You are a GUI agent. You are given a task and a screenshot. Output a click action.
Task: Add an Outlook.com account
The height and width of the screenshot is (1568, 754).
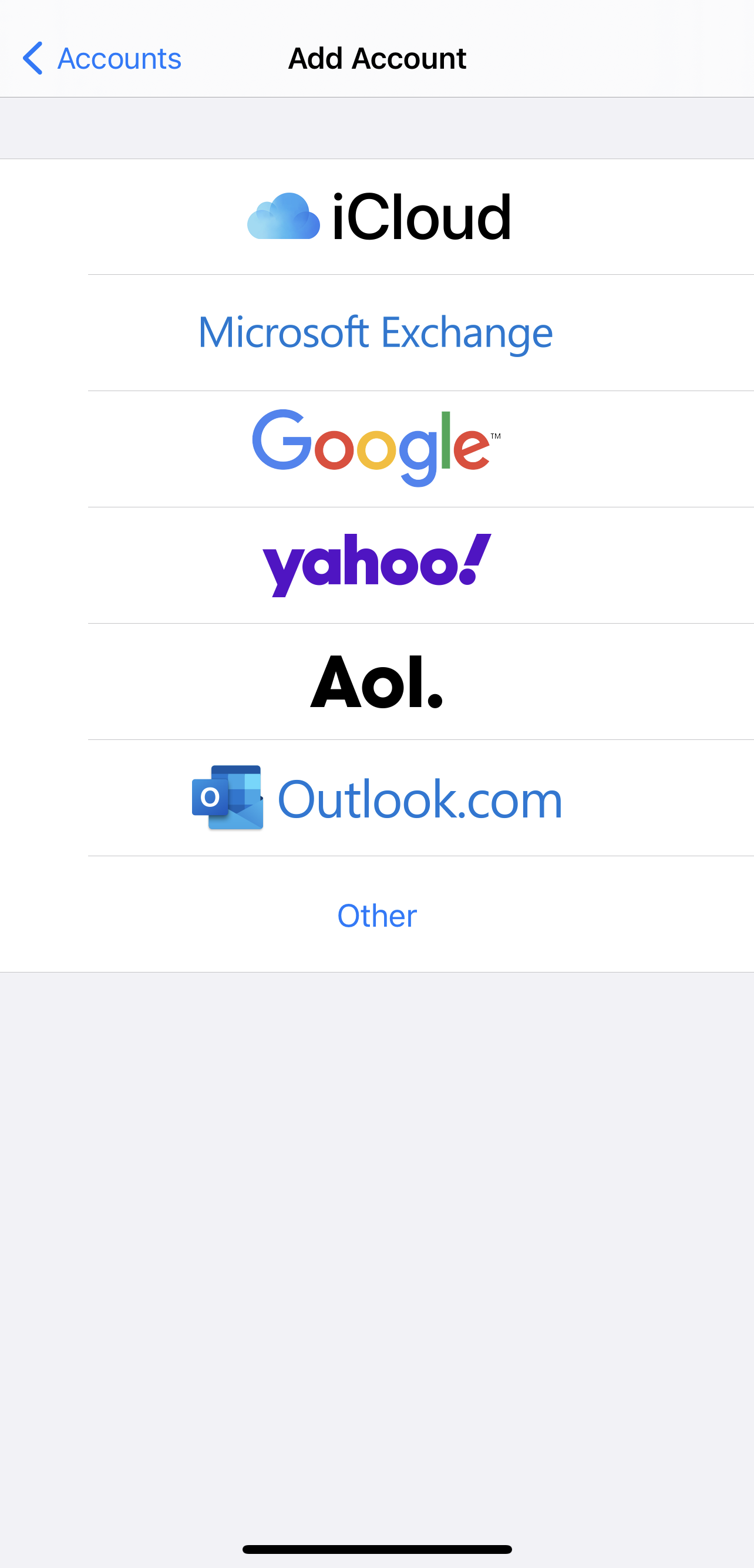coord(378,798)
